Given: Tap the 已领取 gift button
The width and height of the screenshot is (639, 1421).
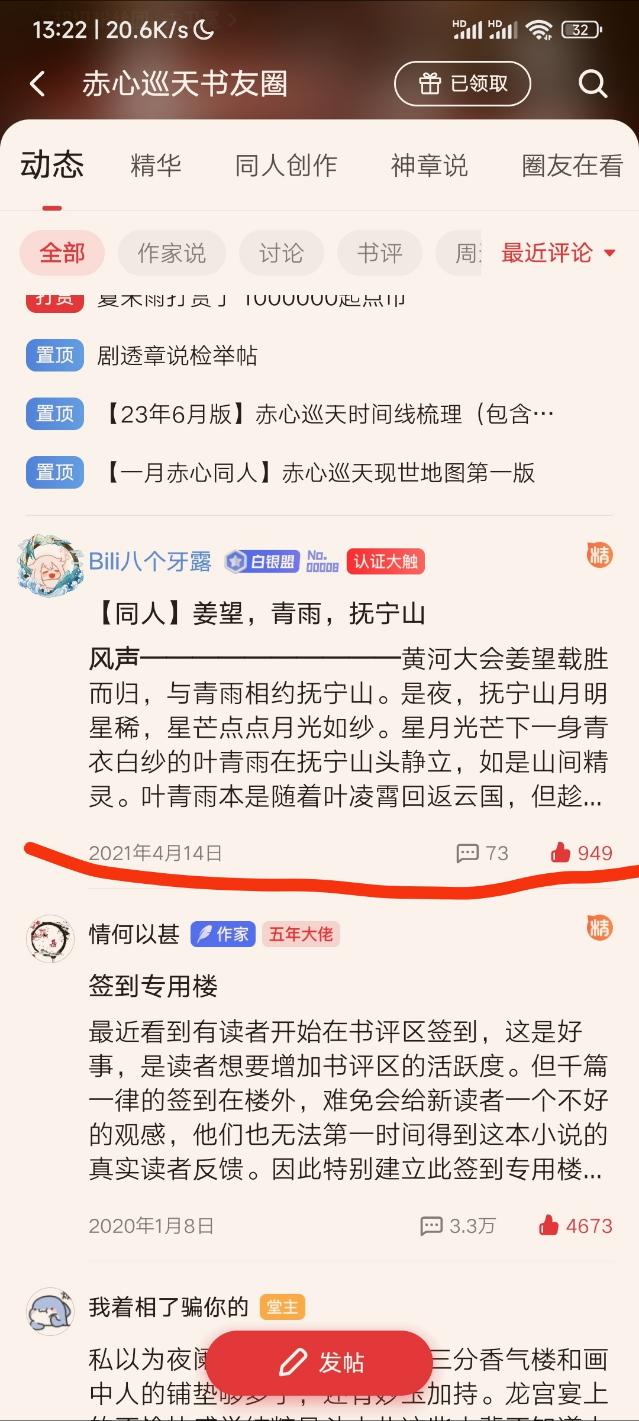Looking at the screenshot, I should point(465,84).
